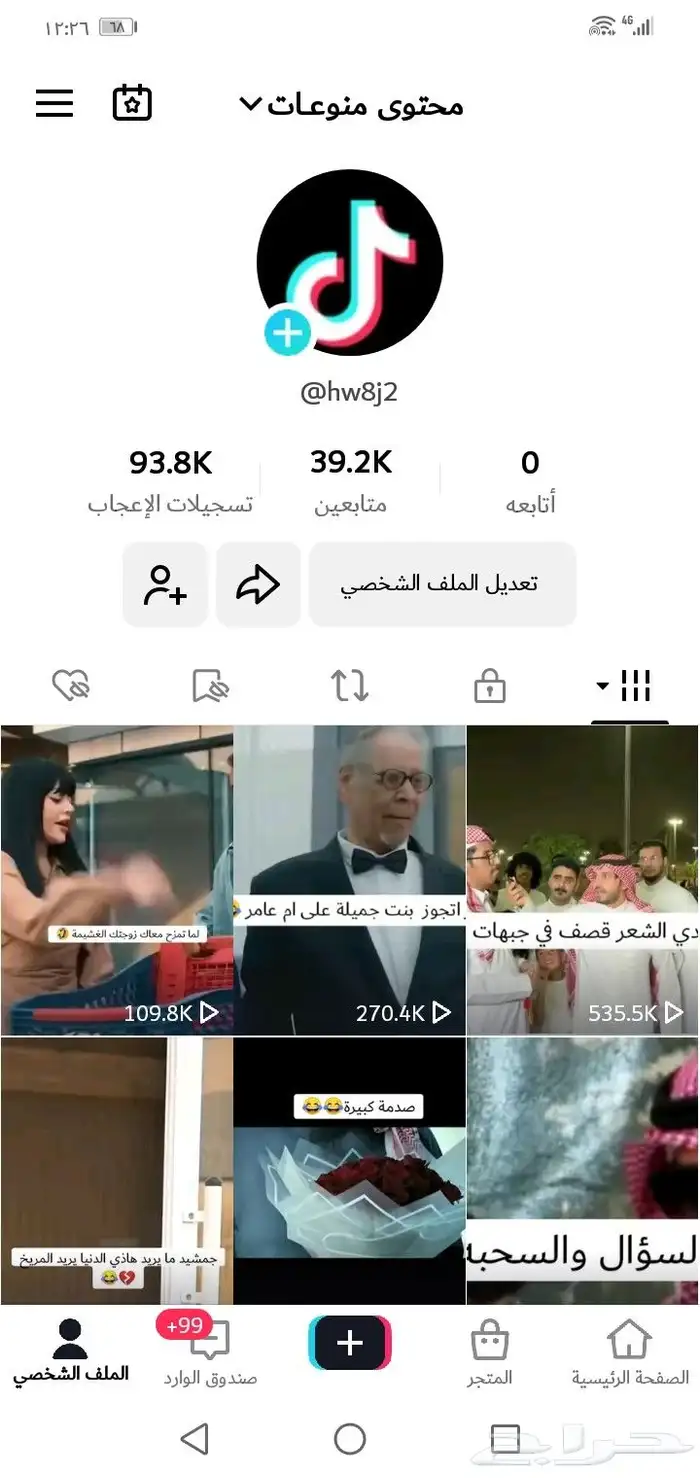Switch to the reposts tab
The height and width of the screenshot is (1478, 700).
(x=350, y=686)
